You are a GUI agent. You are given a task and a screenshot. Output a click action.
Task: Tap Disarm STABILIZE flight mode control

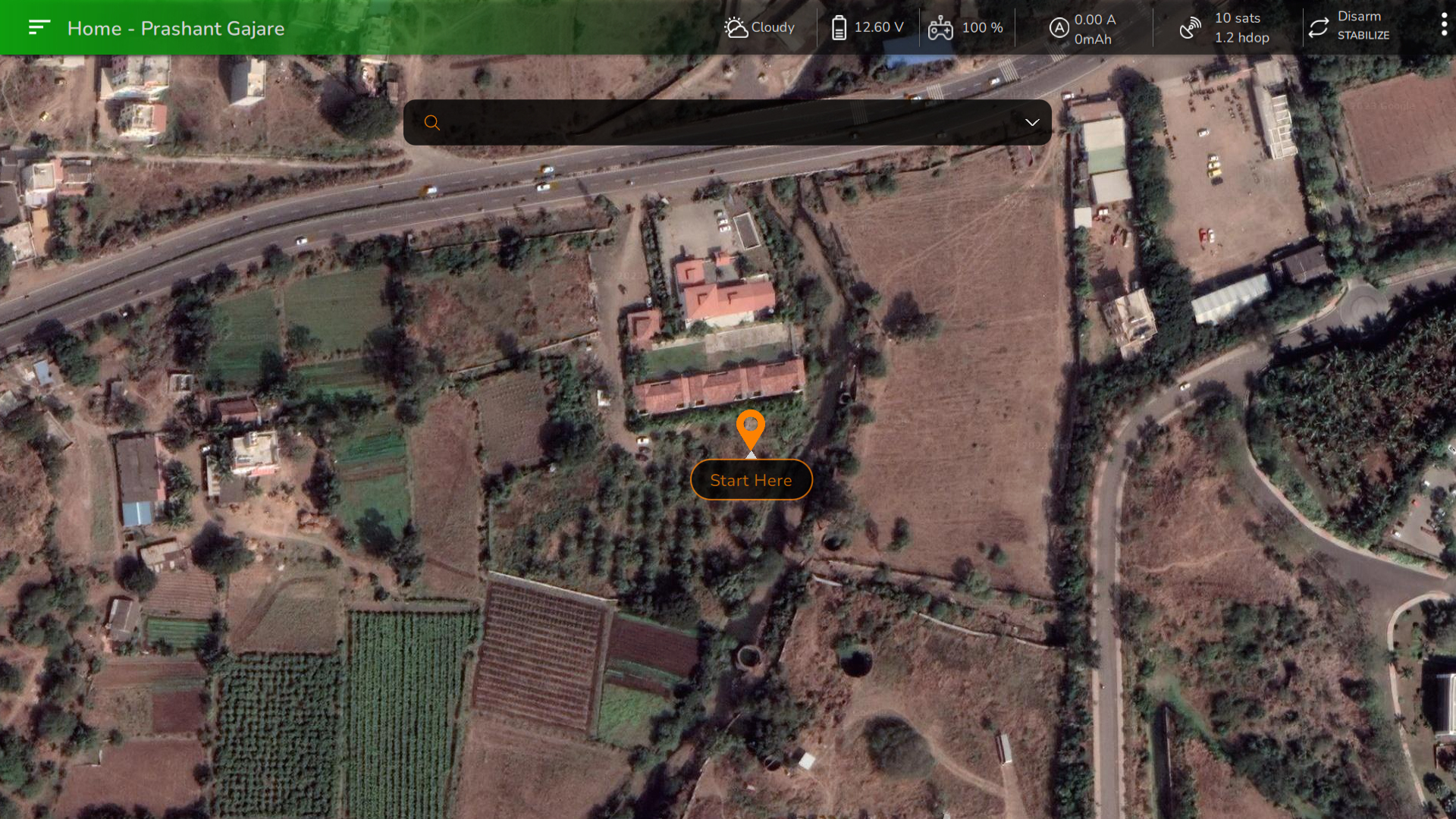tap(1350, 27)
